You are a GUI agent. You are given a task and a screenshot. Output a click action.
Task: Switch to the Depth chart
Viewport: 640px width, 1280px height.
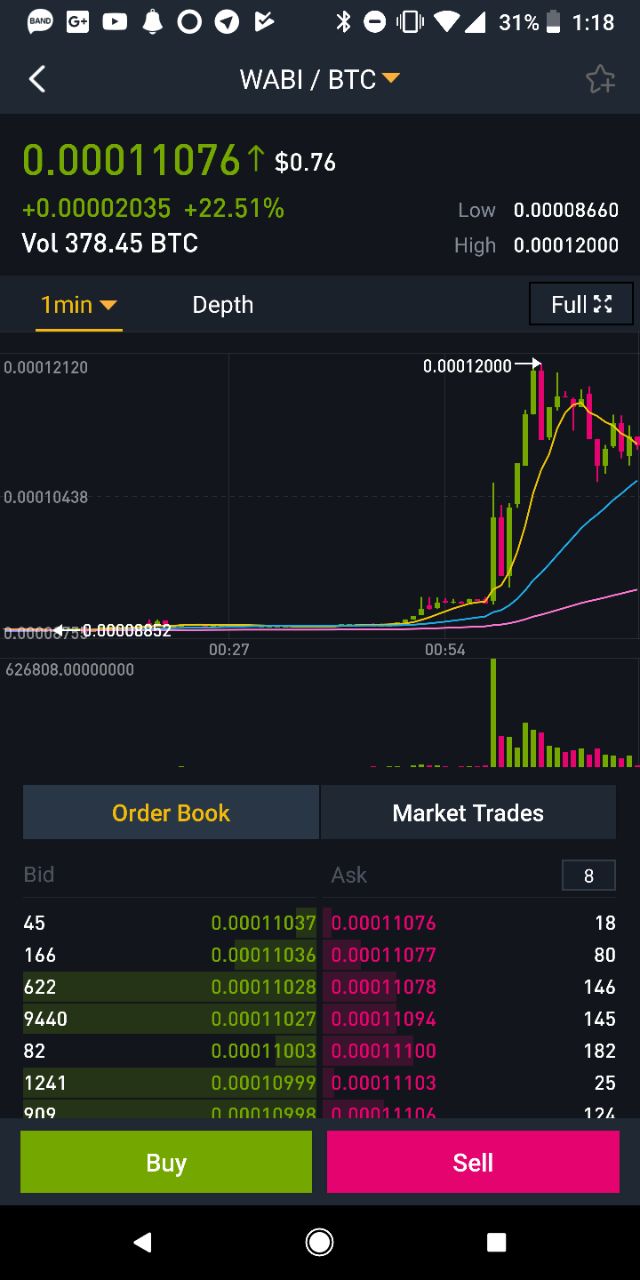223,305
